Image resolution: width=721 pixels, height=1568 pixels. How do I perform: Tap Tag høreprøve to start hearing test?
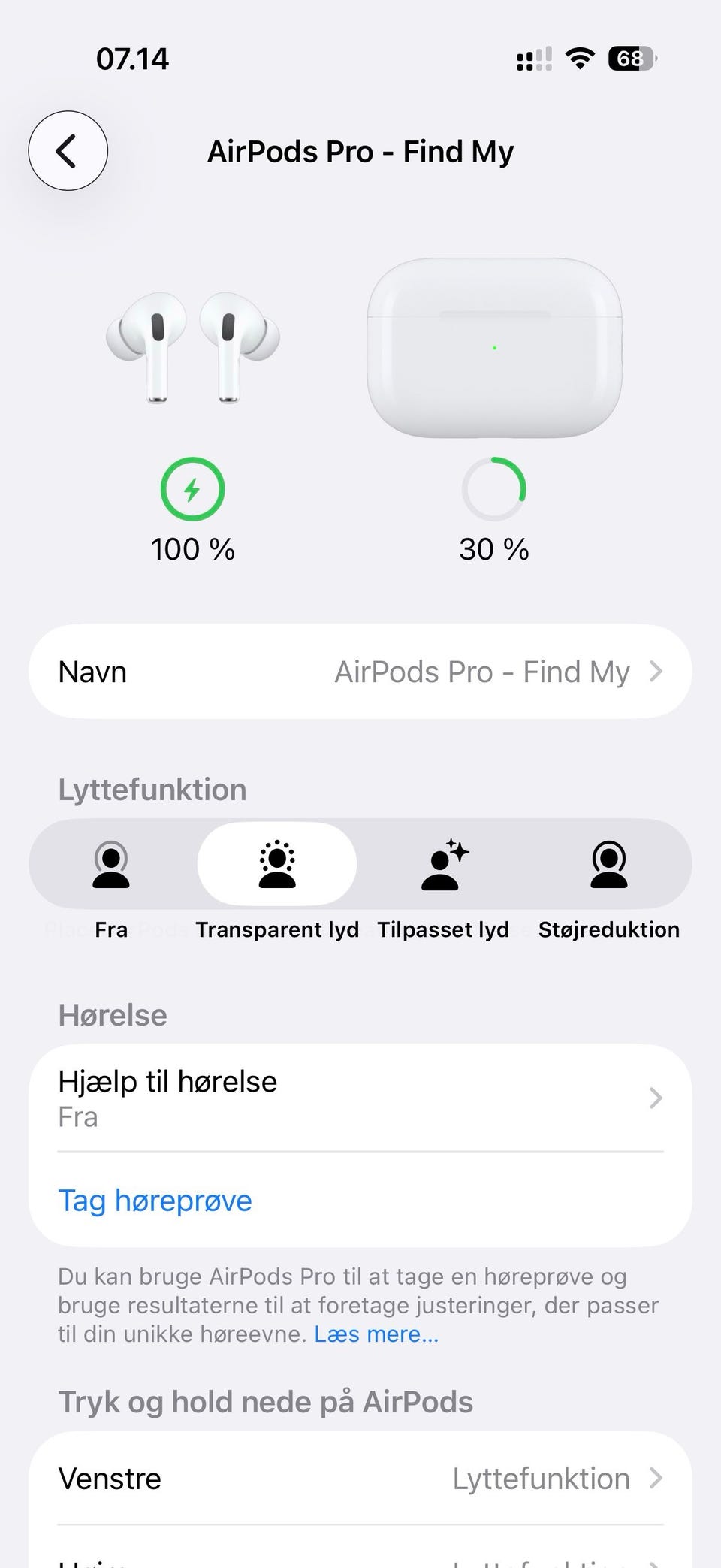click(x=155, y=1201)
